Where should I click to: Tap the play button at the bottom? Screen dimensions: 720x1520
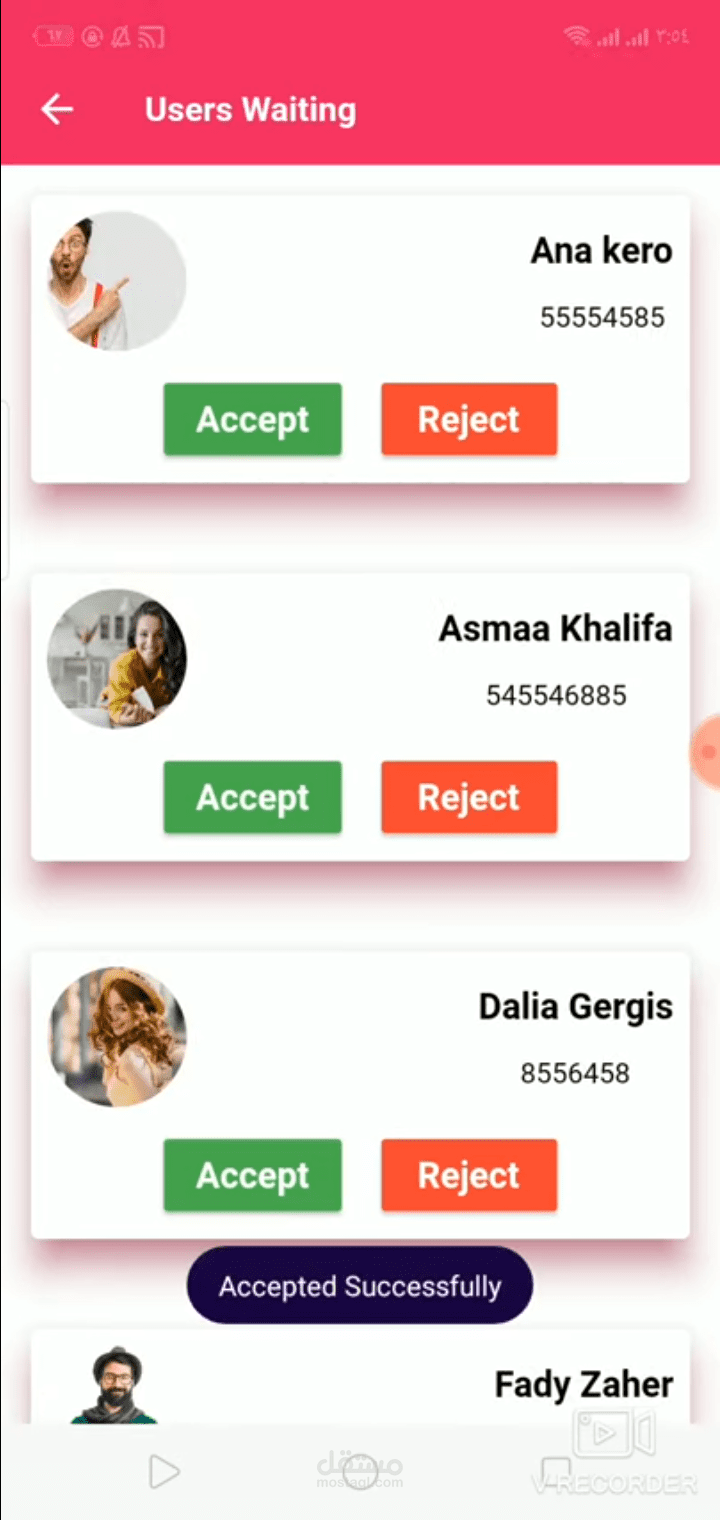(163, 1471)
